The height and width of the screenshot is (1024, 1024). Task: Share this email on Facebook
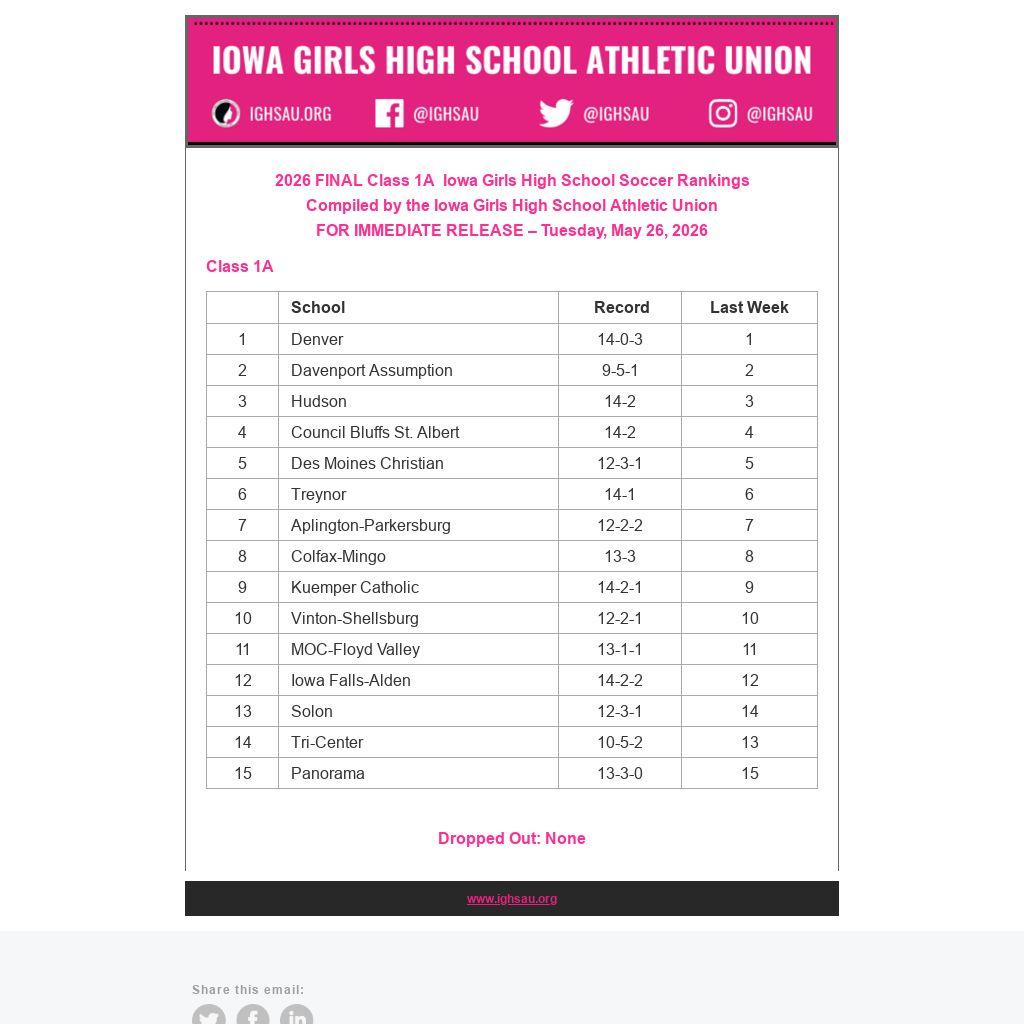253,1015
